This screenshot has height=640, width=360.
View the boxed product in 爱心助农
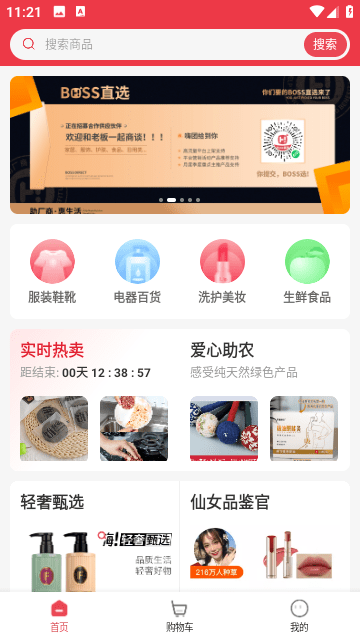304,429
